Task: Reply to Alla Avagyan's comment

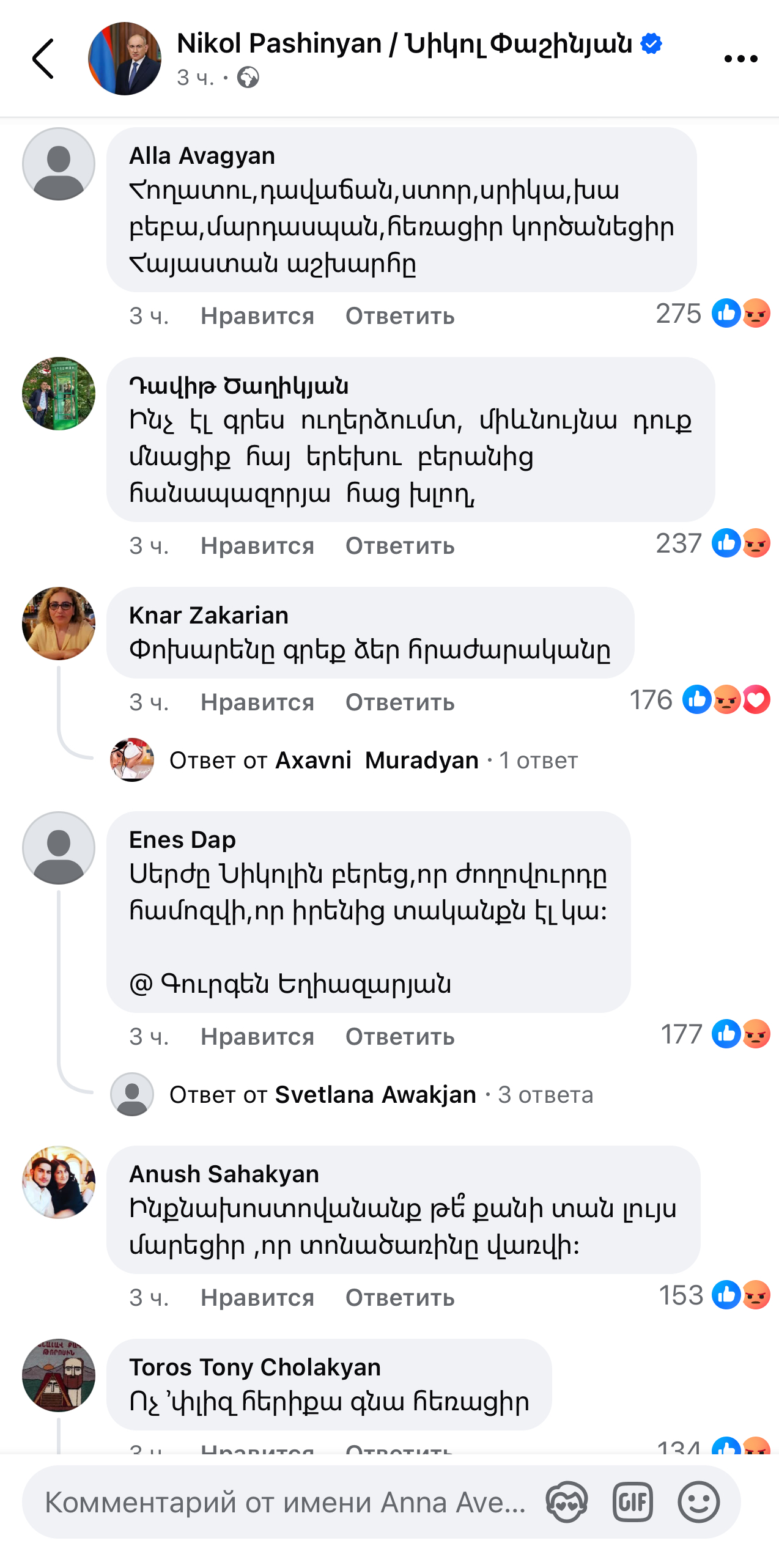Action: pos(400,316)
